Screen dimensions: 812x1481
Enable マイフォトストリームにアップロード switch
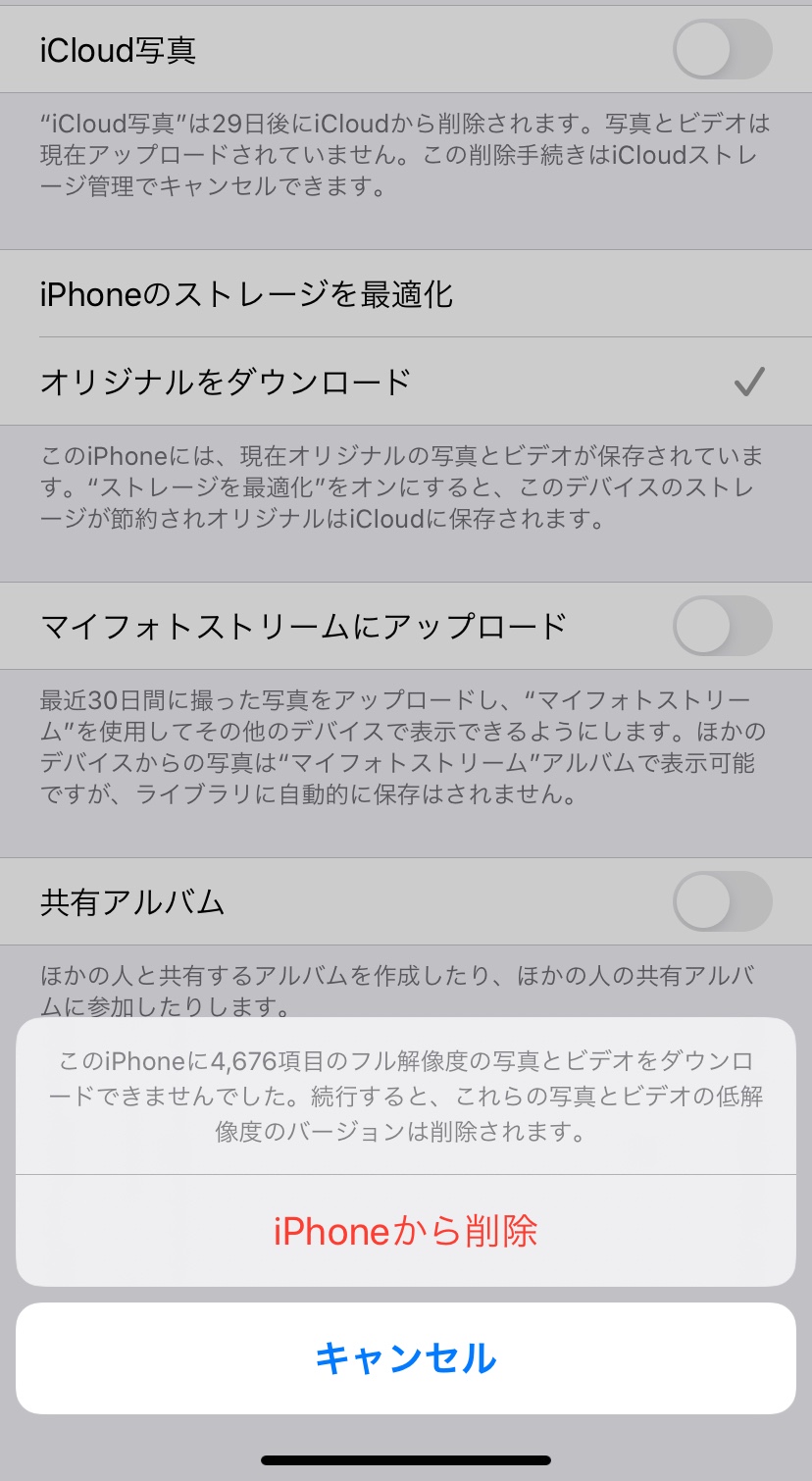pos(722,626)
